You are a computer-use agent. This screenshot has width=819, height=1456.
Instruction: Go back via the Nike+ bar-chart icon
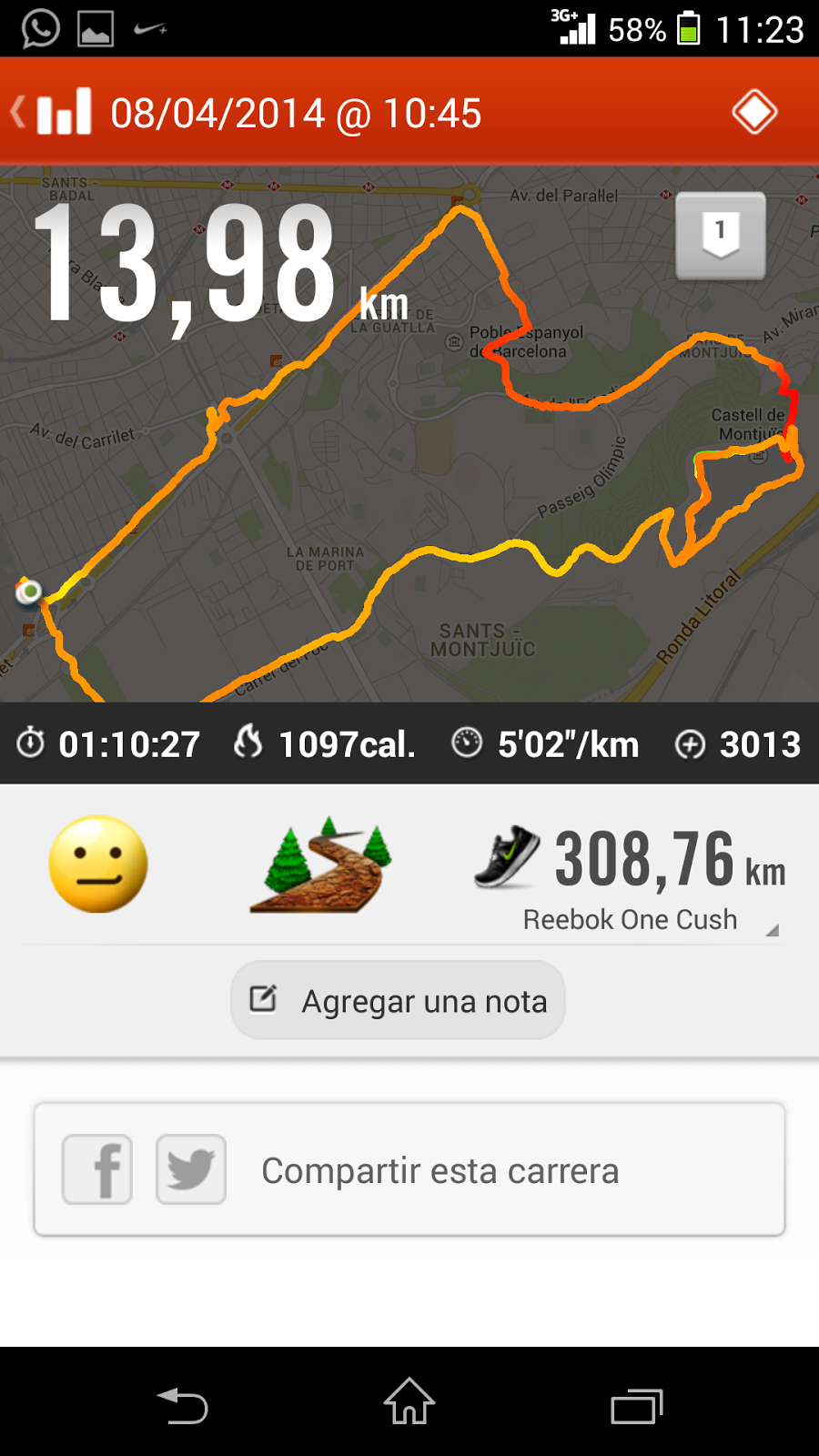click(55, 113)
